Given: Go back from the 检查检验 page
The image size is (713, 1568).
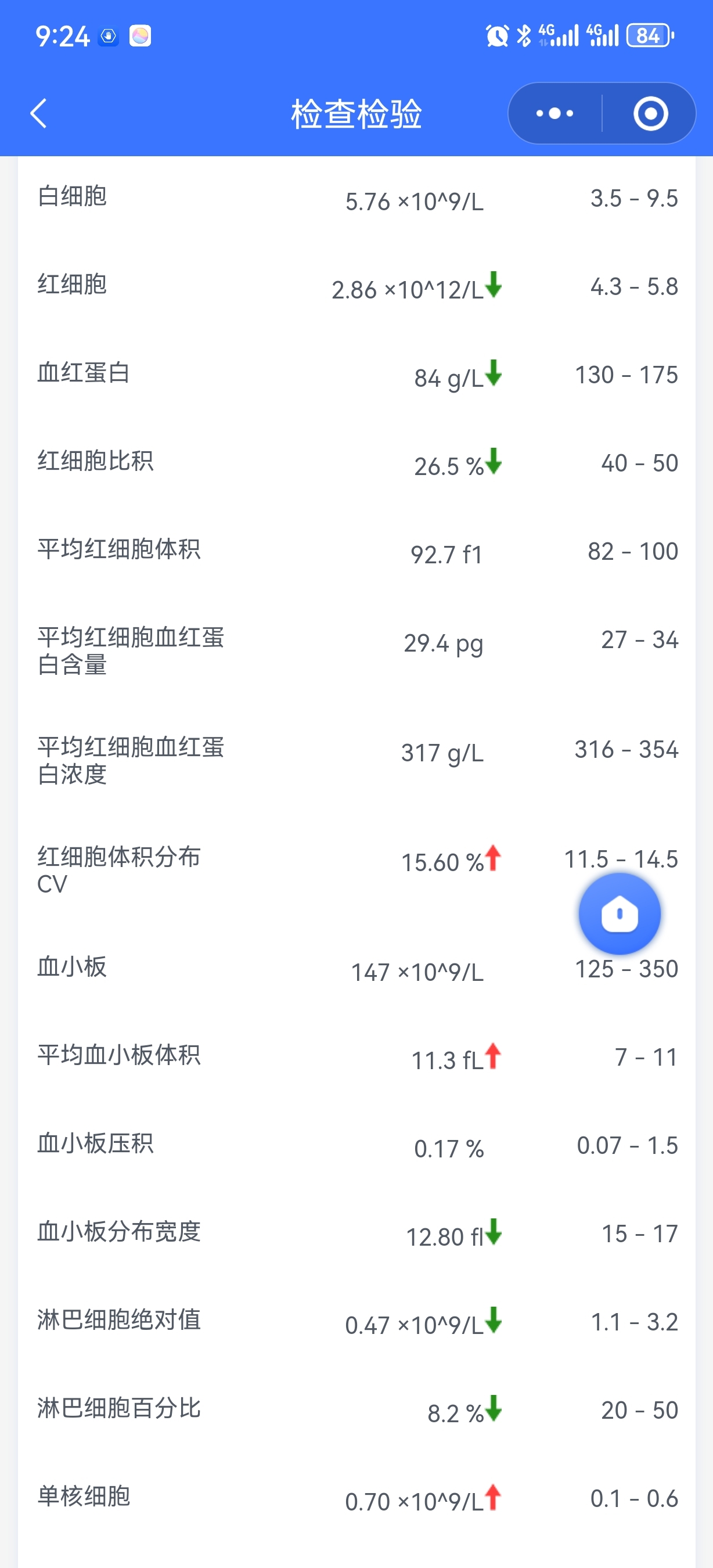Looking at the screenshot, I should tap(38, 113).
